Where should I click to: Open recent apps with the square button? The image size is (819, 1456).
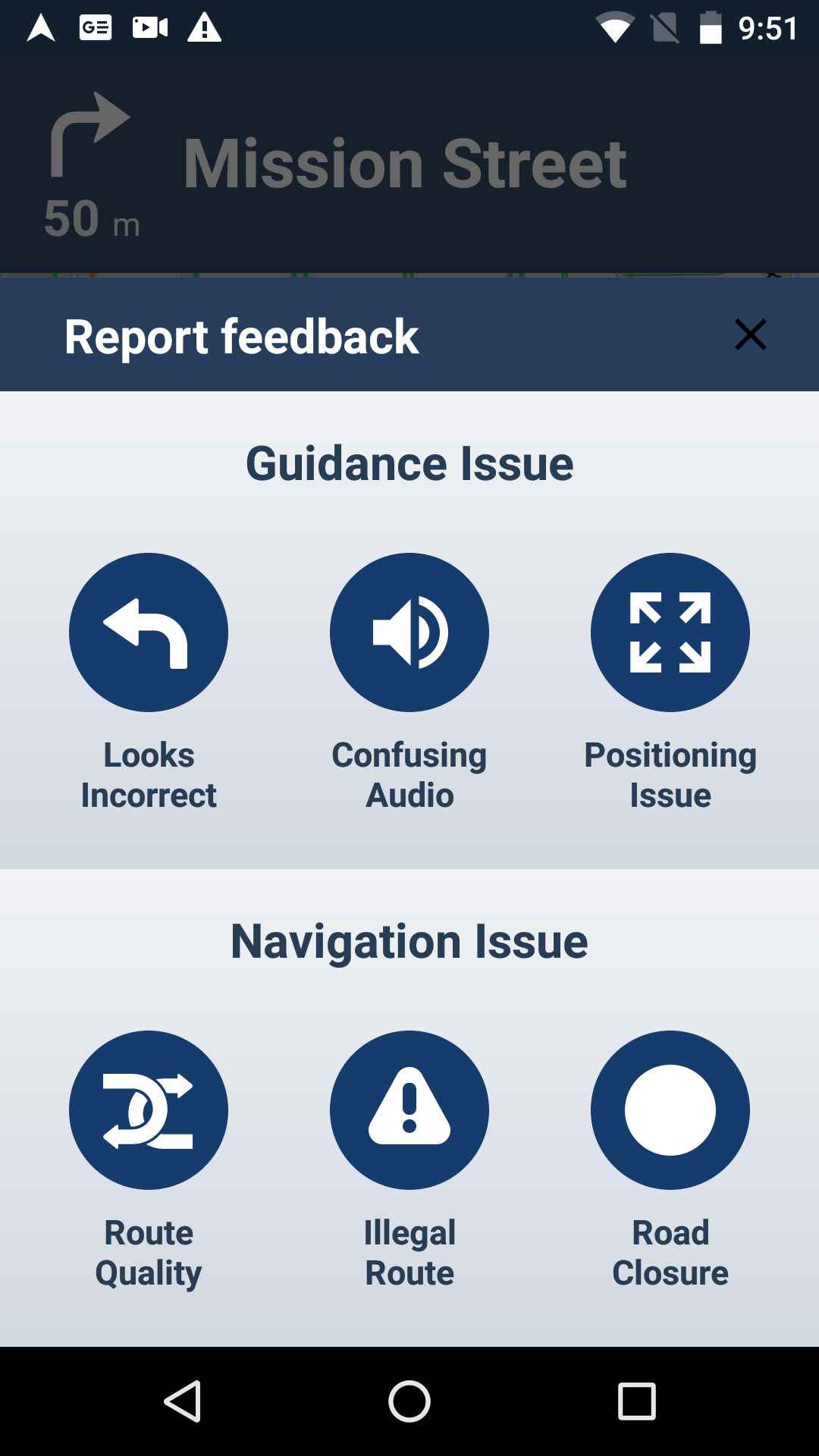633,1399
